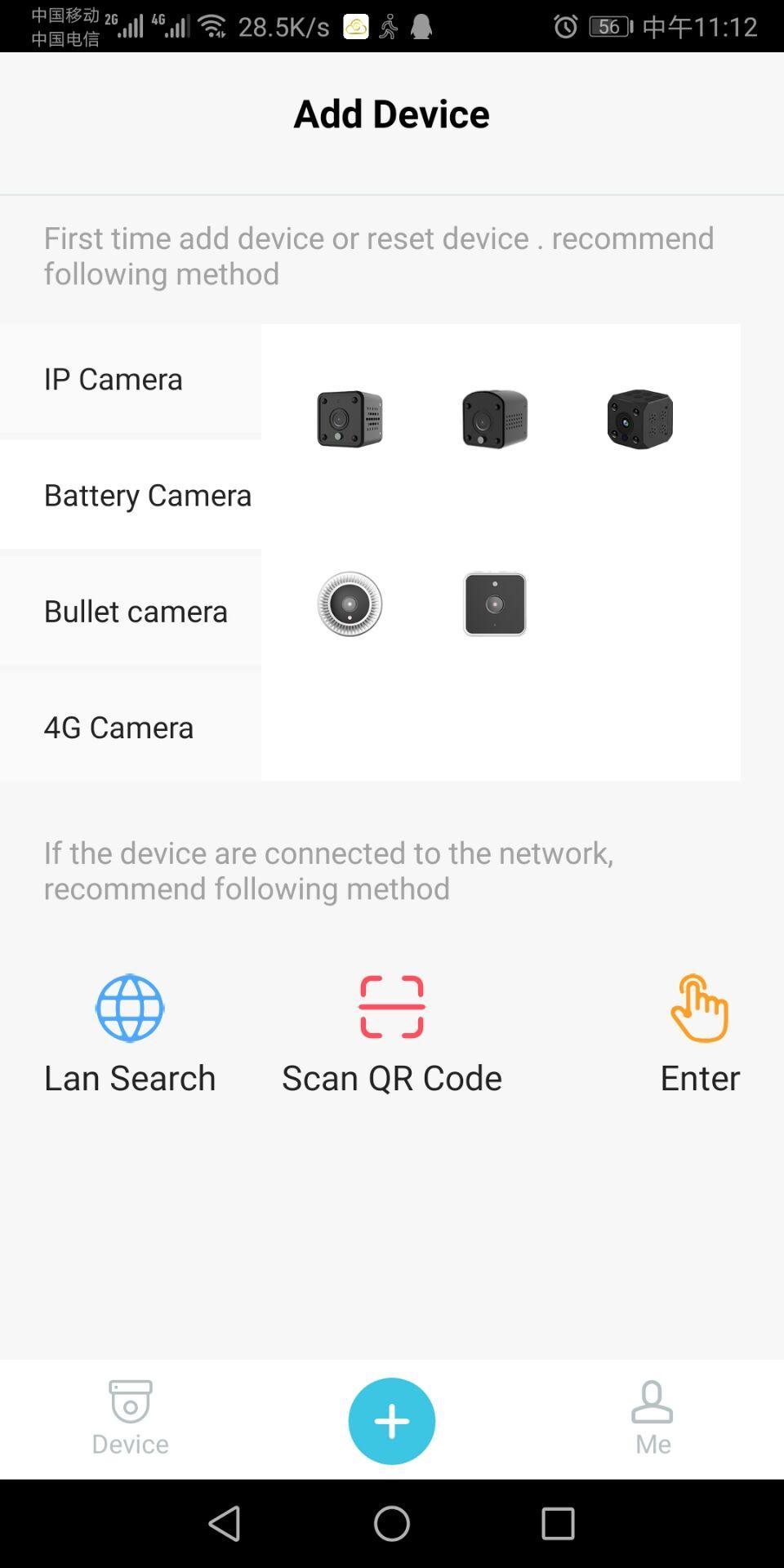Screen dimensions: 784x1568
Task: Go back with the system back button
Action: click(225, 1524)
